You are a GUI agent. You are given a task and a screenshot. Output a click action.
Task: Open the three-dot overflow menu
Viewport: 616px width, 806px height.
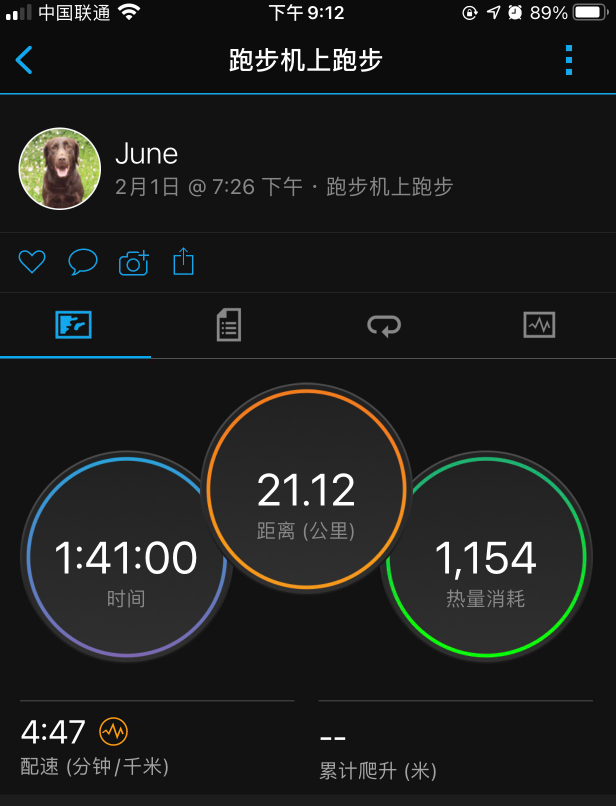tap(569, 60)
